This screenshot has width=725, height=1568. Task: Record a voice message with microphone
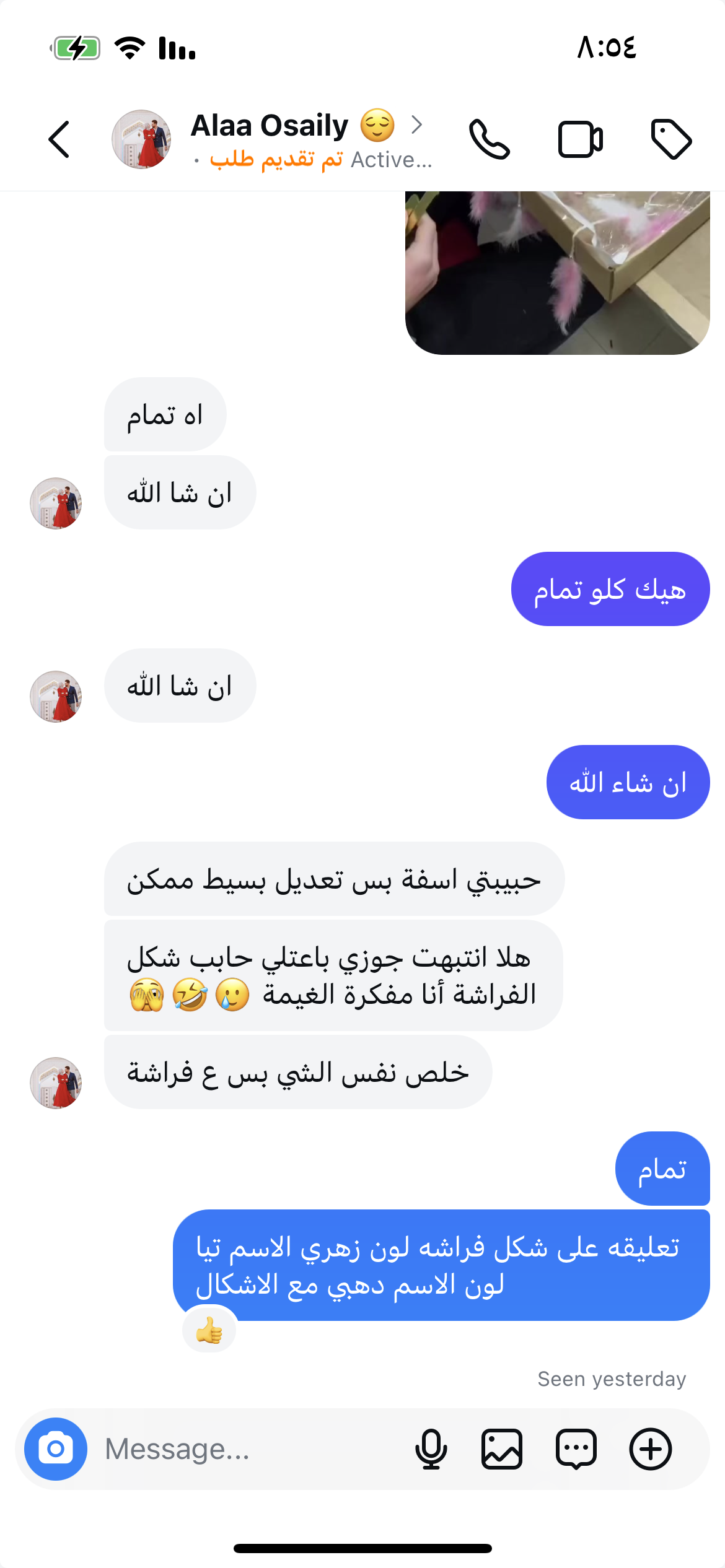(x=431, y=1449)
